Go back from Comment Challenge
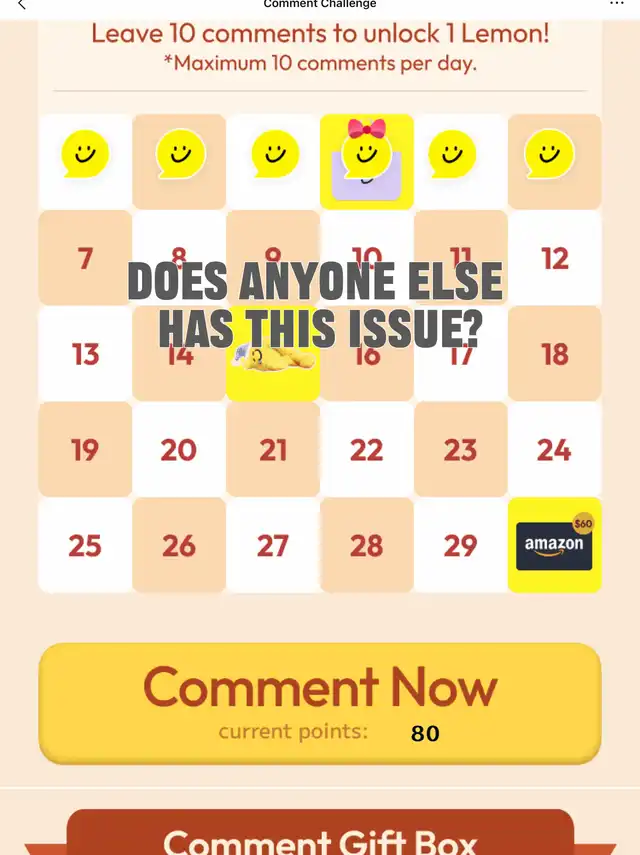Screen dimensions: 640x855 [21, 5]
